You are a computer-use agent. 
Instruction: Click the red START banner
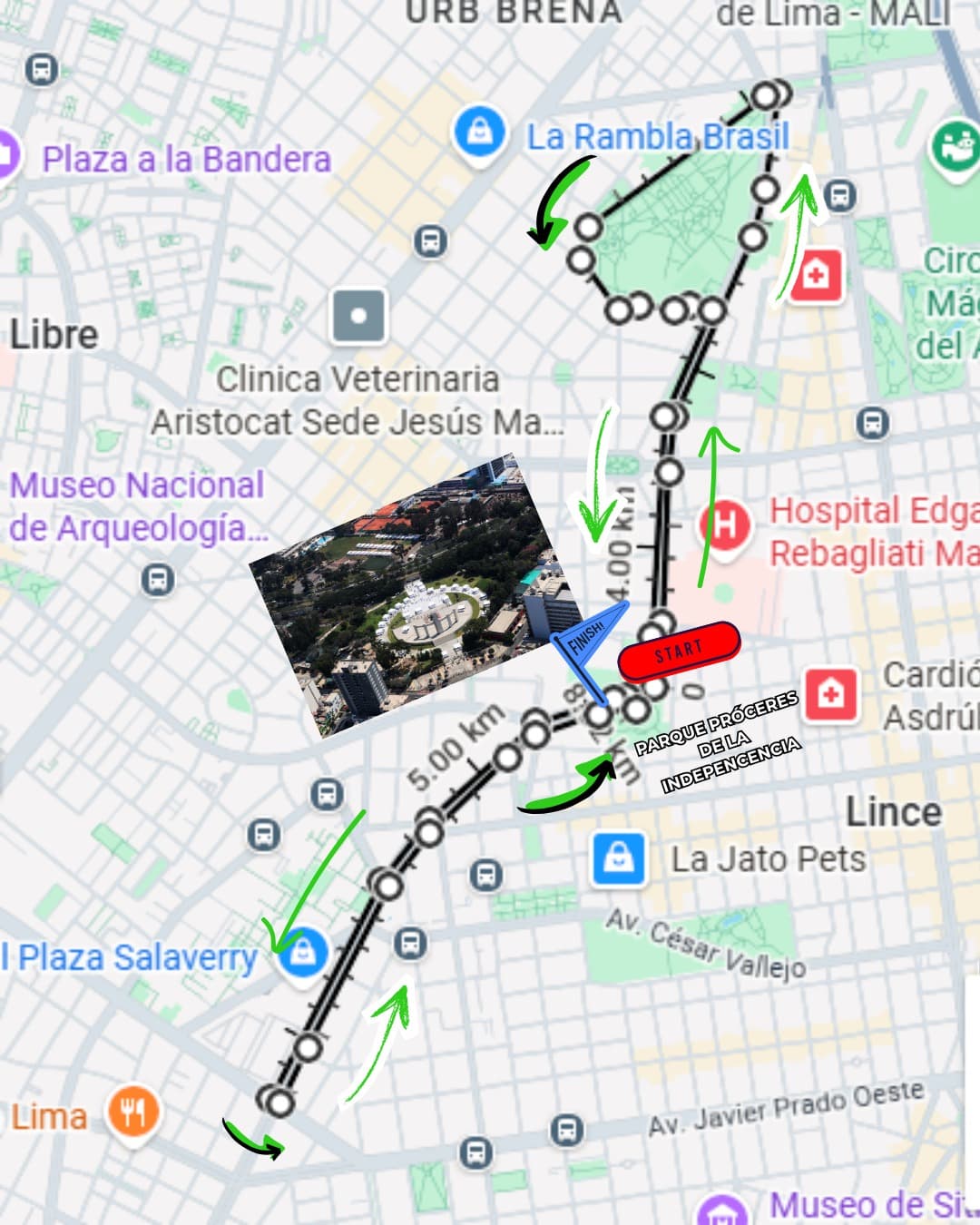pyautogui.click(x=678, y=649)
